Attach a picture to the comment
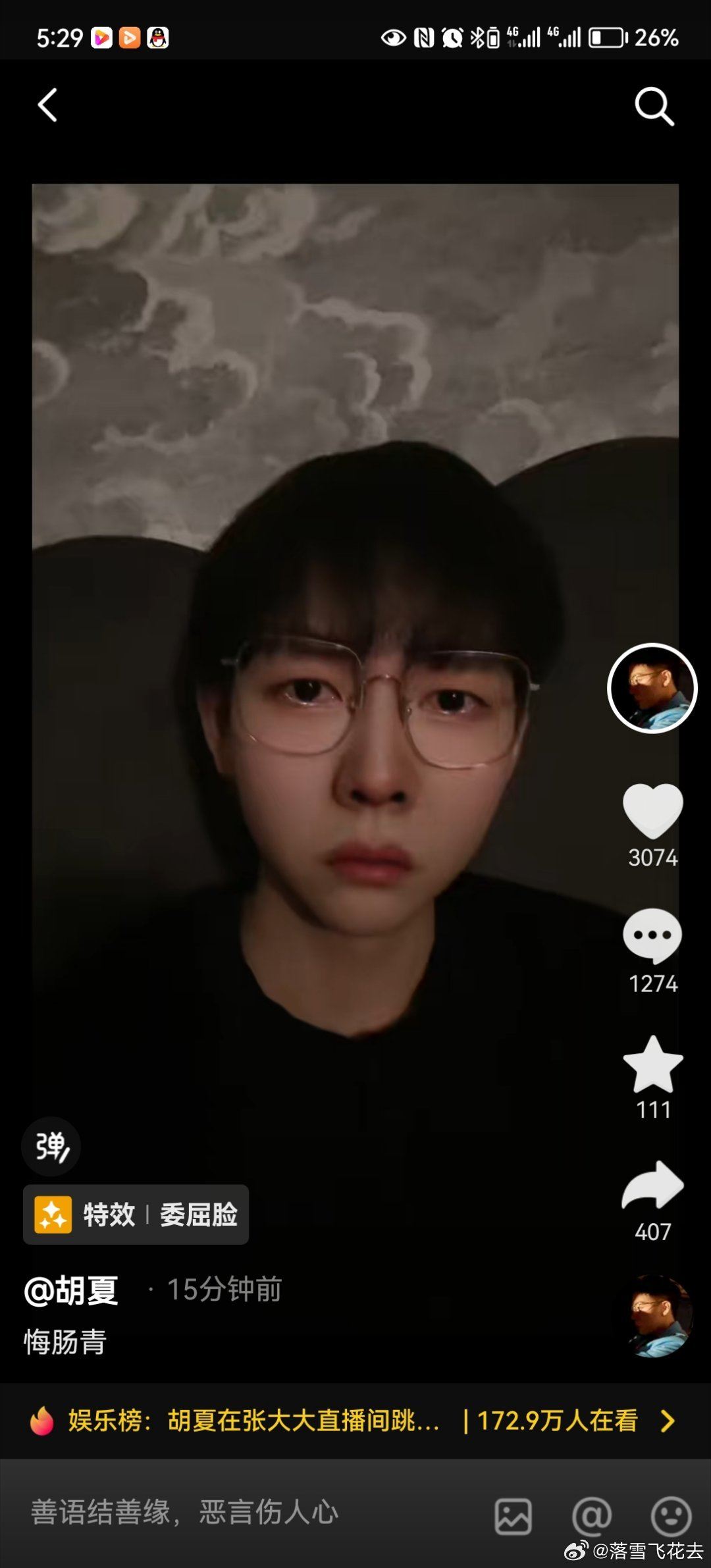Viewport: 711px width, 1568px height. click(x=513, y=1516)
